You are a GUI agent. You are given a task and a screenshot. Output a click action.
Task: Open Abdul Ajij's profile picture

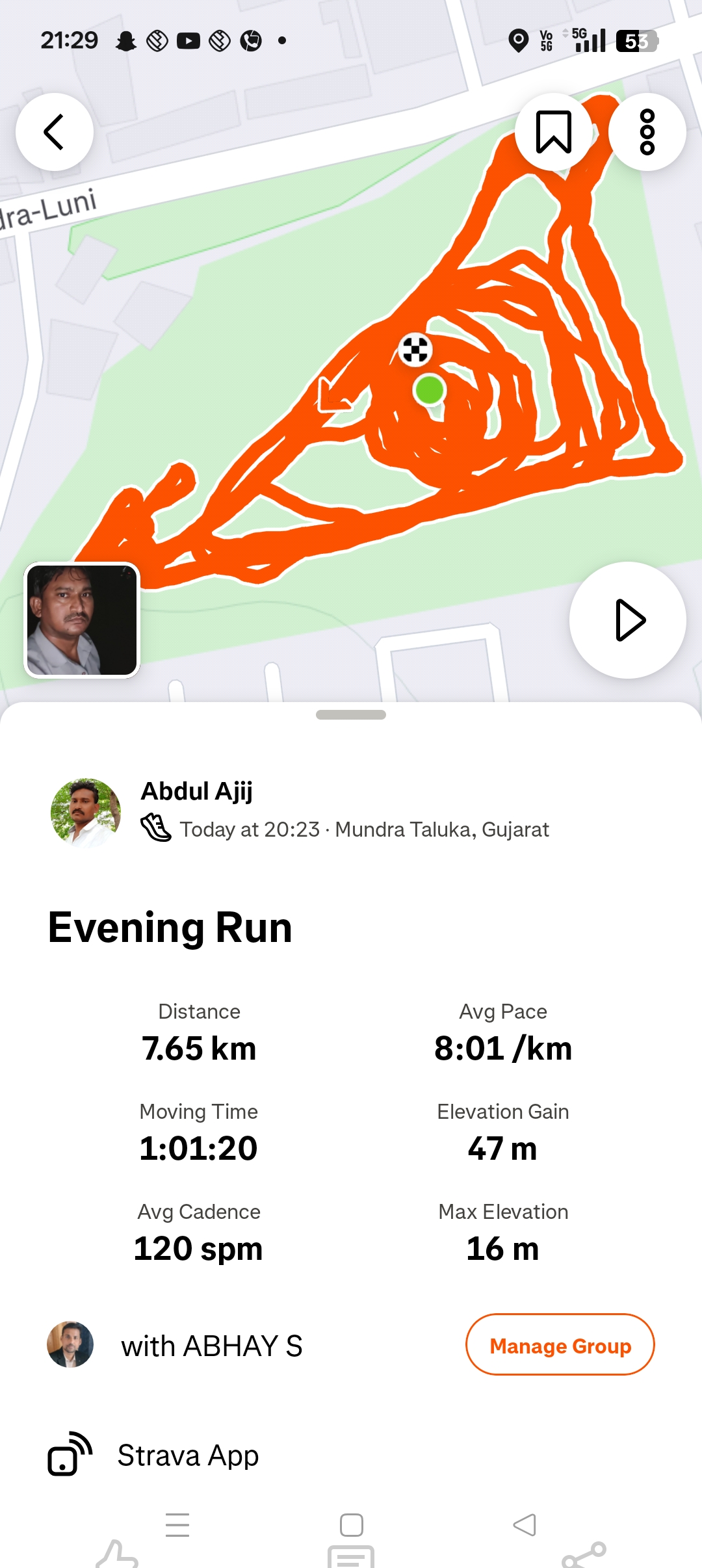pos(85,812)
